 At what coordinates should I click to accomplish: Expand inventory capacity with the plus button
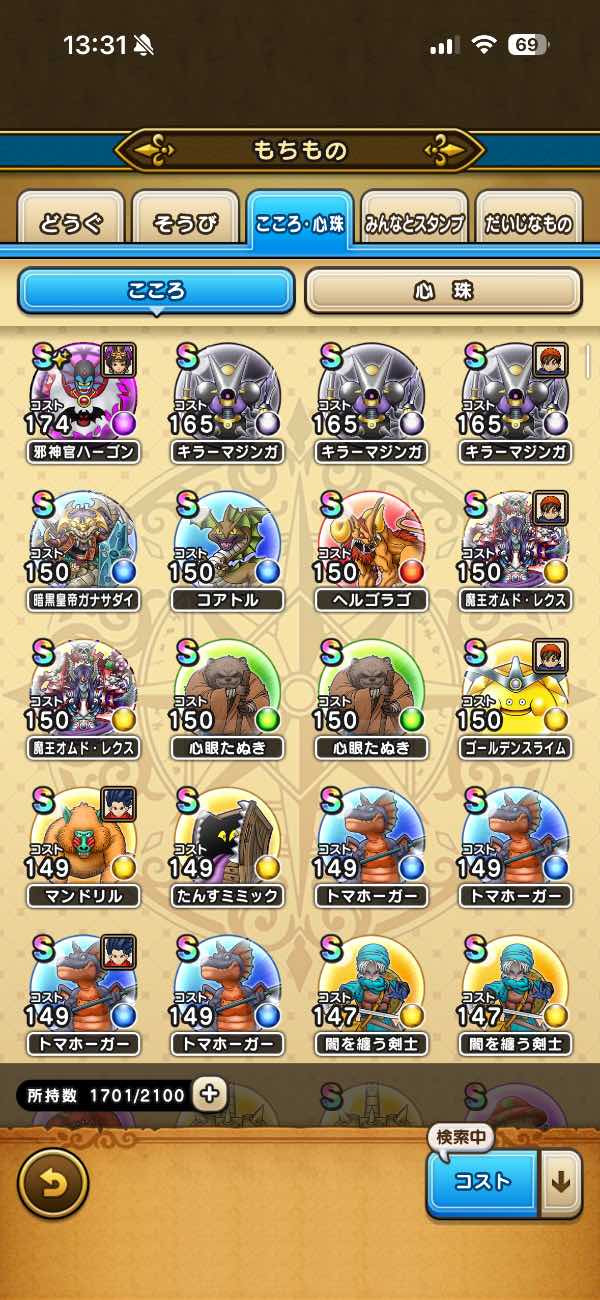(x=209, y=1094)
